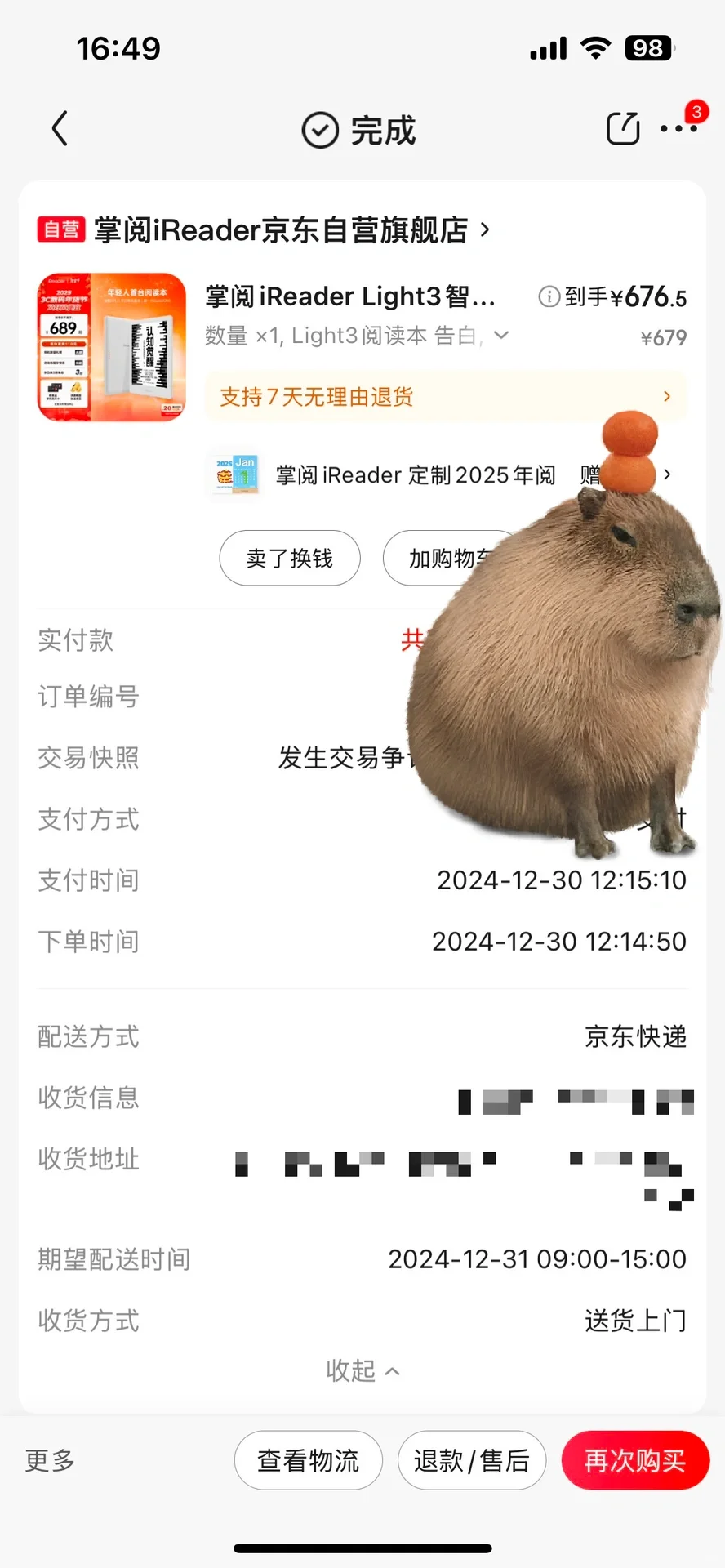Tap the 卖了换钱 button

290,559
